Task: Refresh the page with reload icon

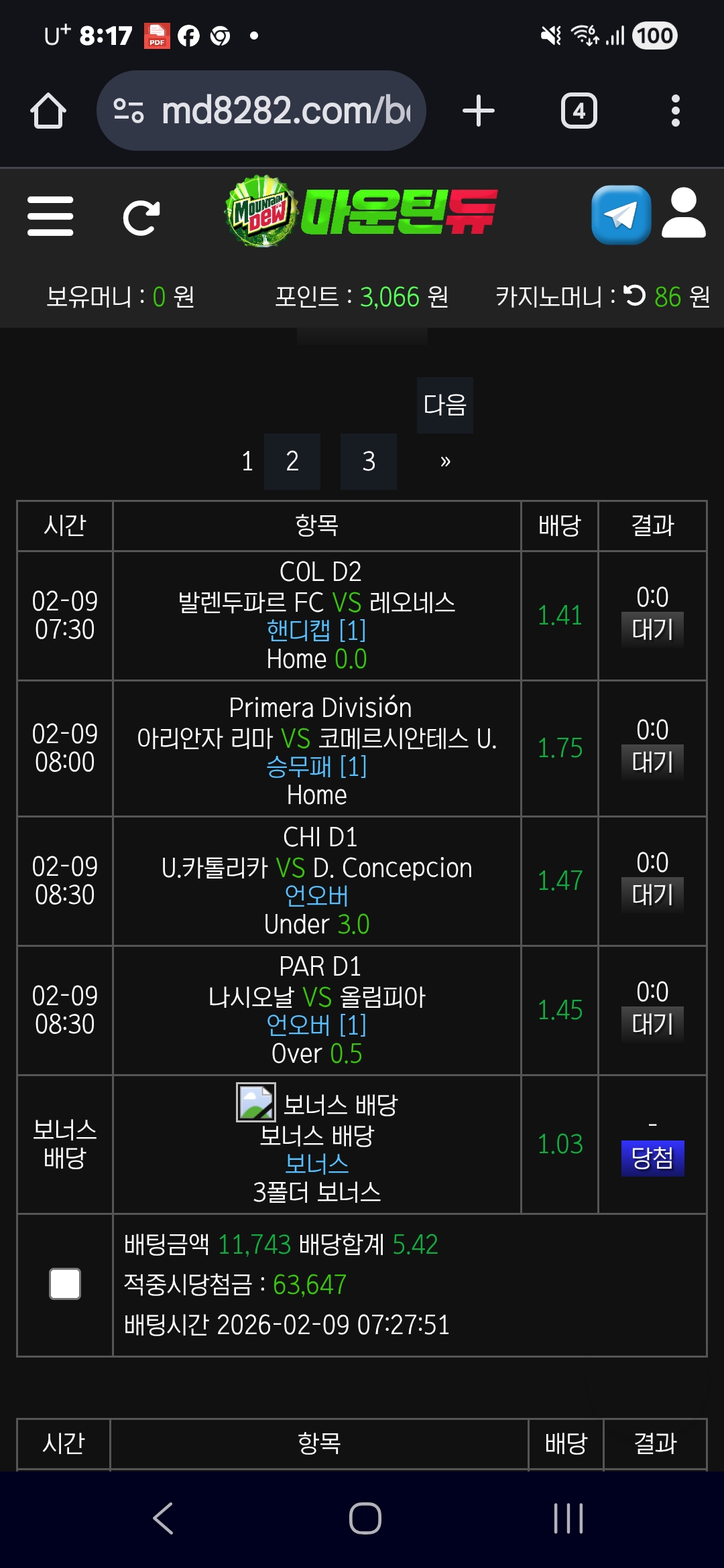Action: pos(141,217)
